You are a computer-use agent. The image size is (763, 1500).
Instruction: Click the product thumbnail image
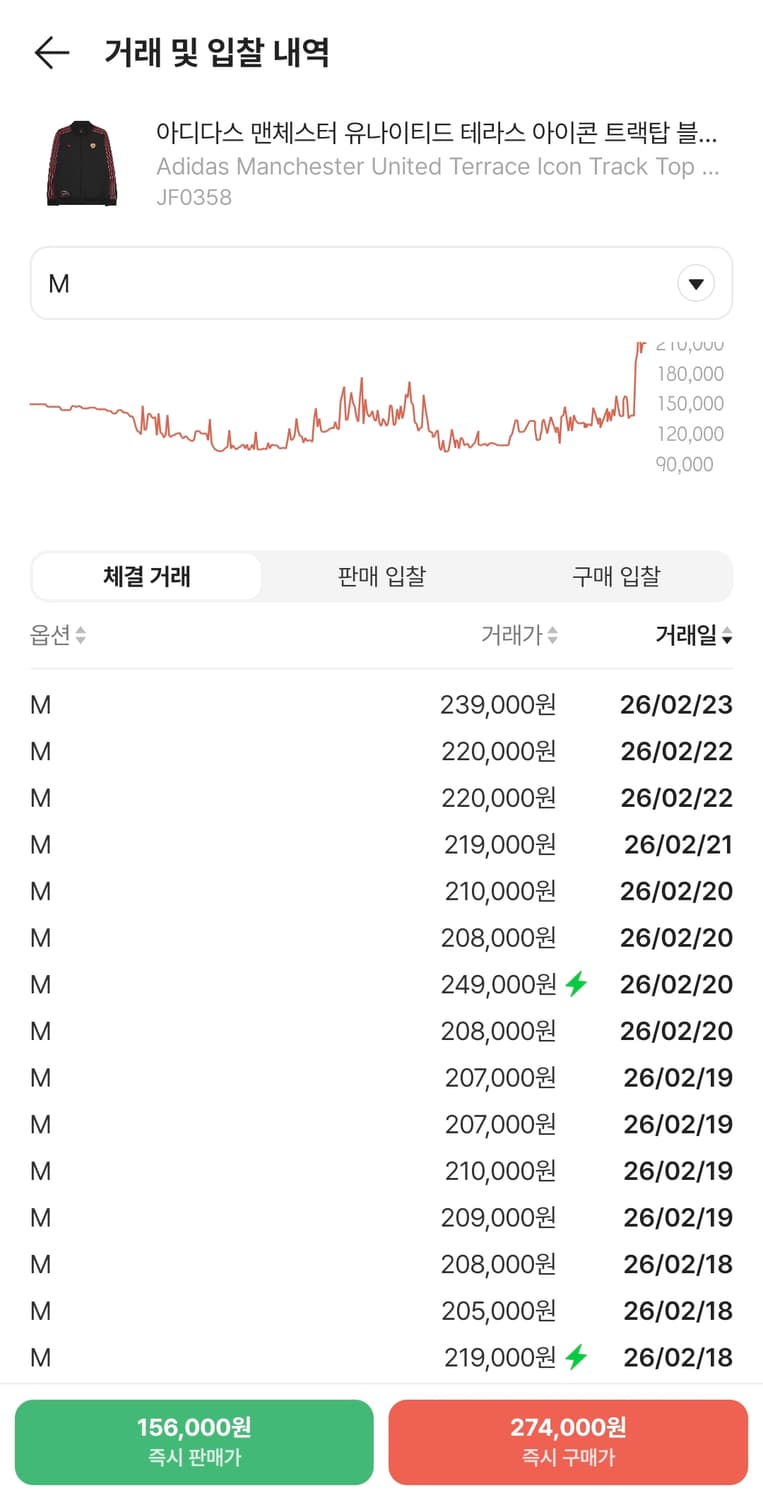coord(81,162)
